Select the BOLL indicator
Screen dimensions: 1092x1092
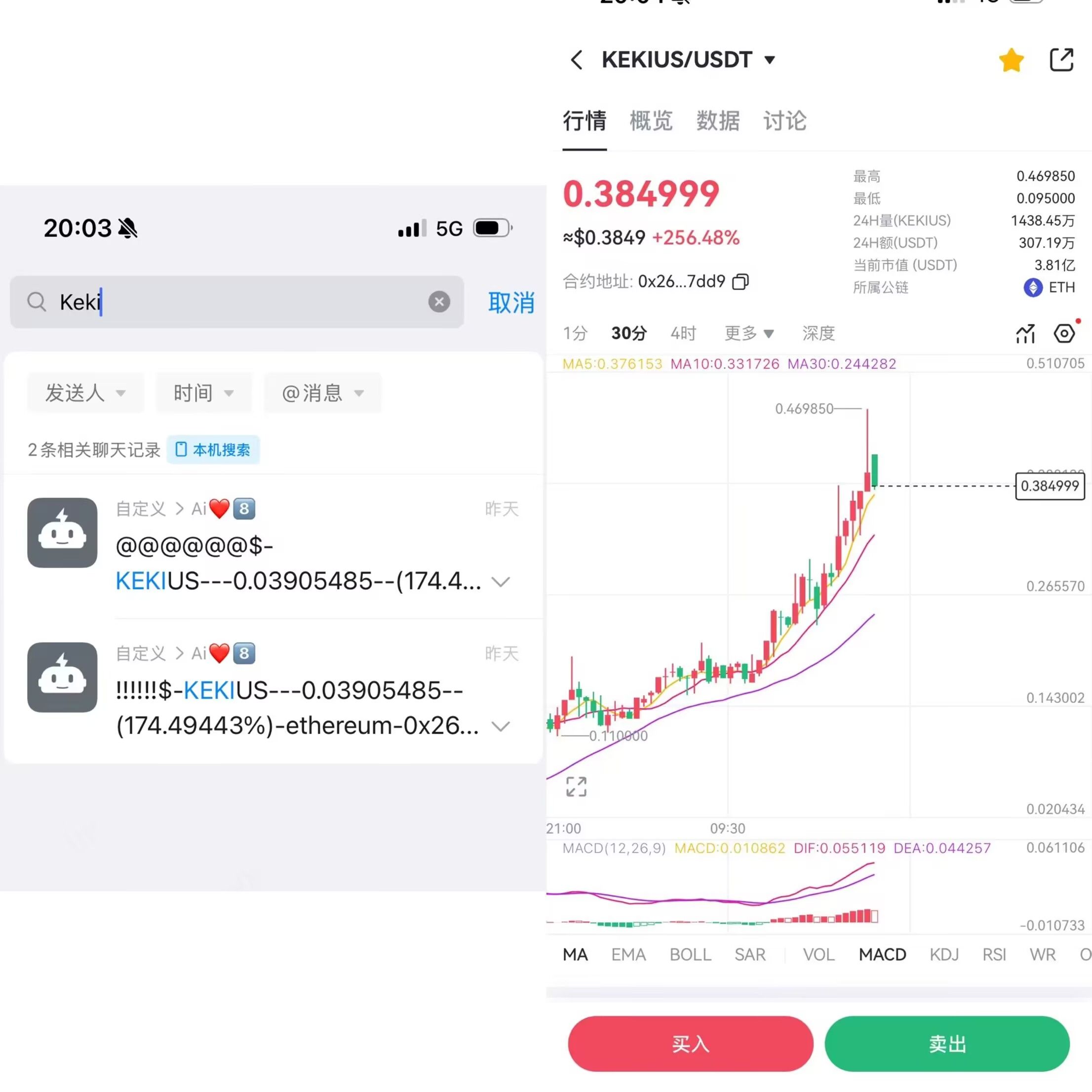point(690,955)
